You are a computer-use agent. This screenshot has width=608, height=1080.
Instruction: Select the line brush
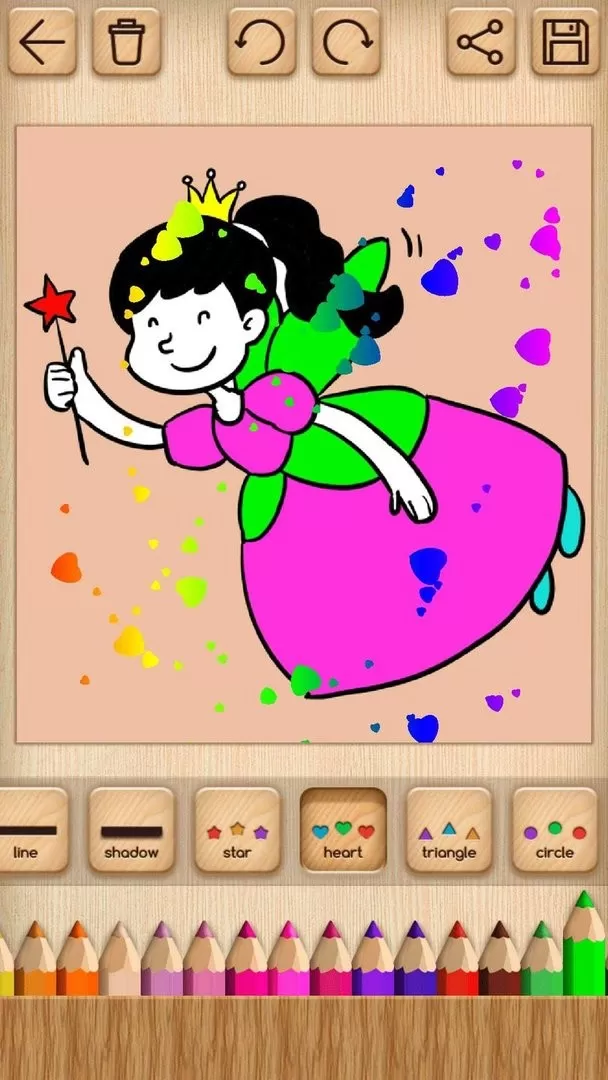click(x=27, y=829)
